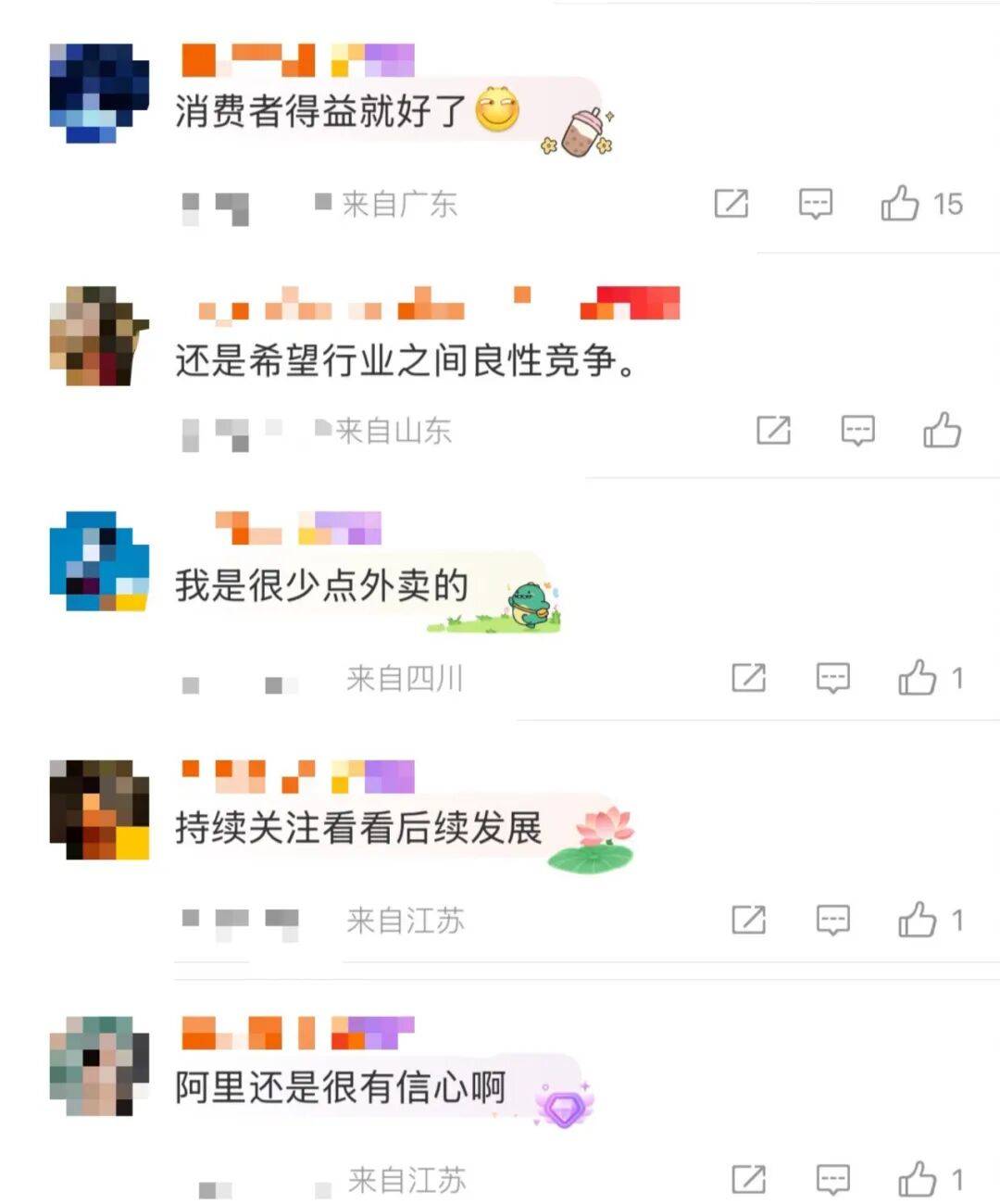This screenshot has width=1000, height=1204.
Task: Reply to the comment "还是希望行业之间良性竞争"
Action: tap(858, 431)
